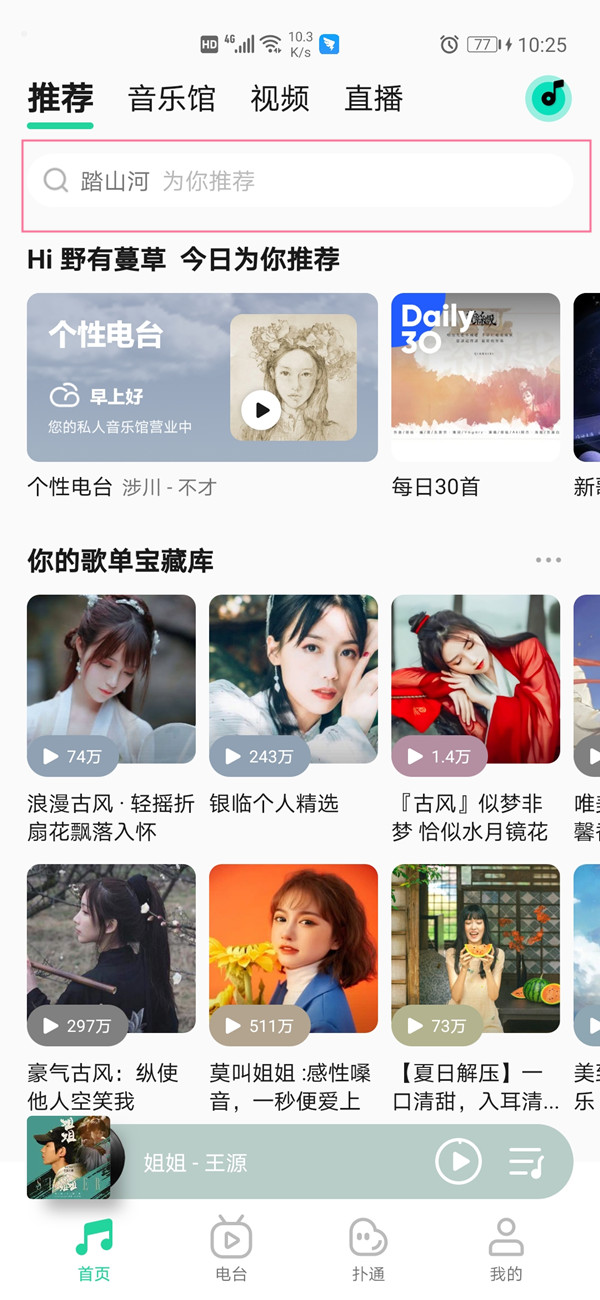Screen dimensions: 600x1300
Task: Switch to the 视频 tab
Action: coord(280,99)
